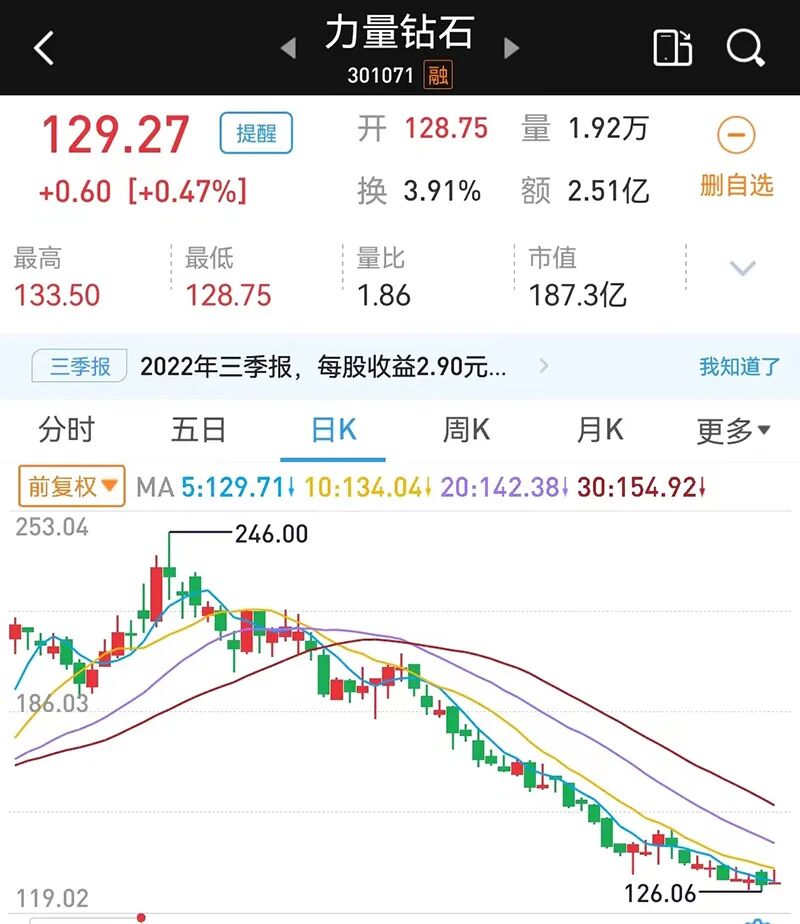Dismiss the banner with 我知道了

coord(739,367)
